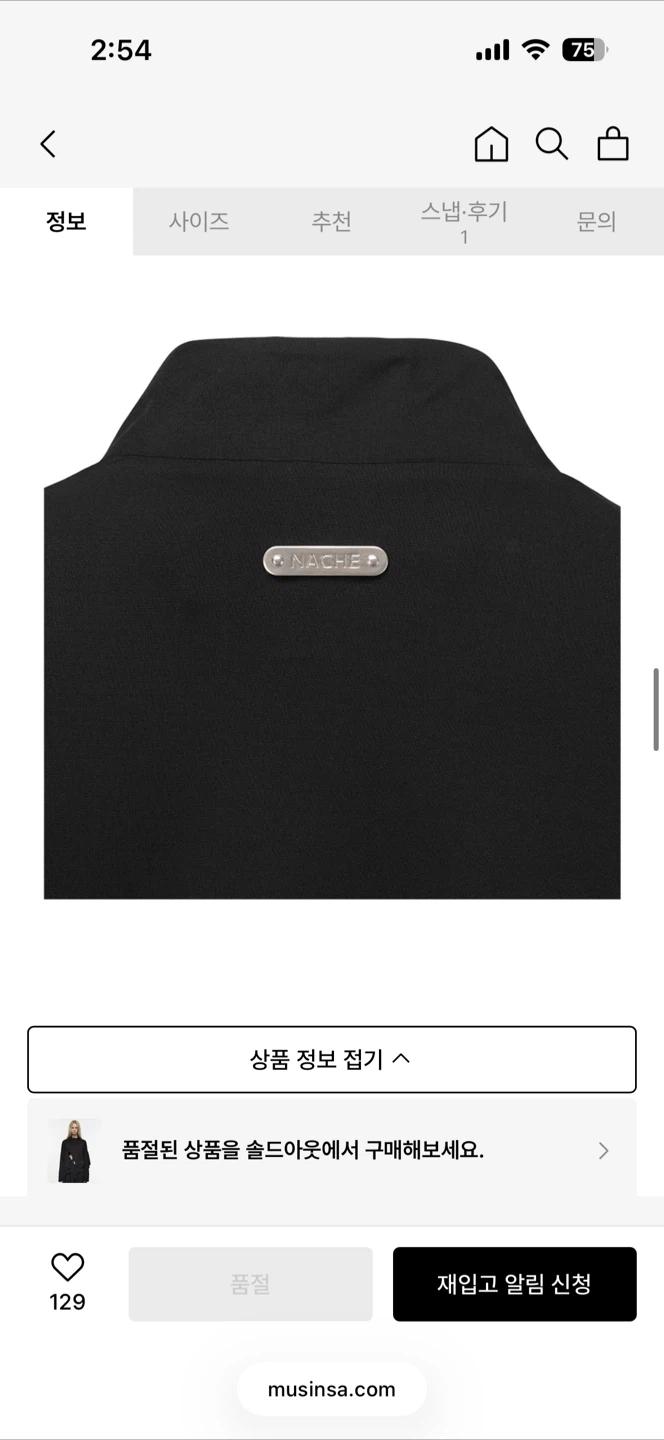Go back using the arrow icon
664x1440 pixels.
tap(48, 144)
